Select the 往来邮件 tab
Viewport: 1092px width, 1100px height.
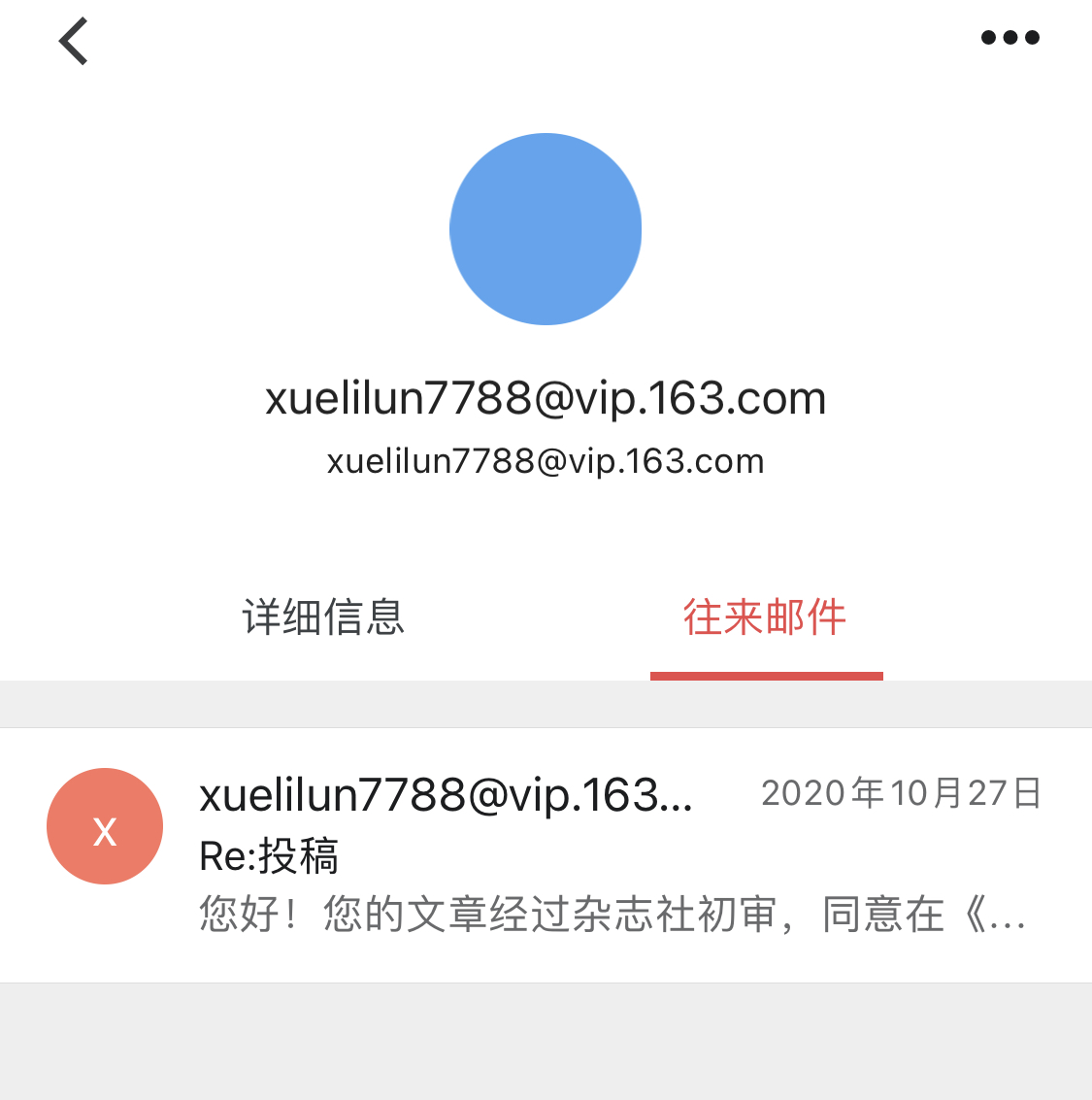(x=765, y=617)
